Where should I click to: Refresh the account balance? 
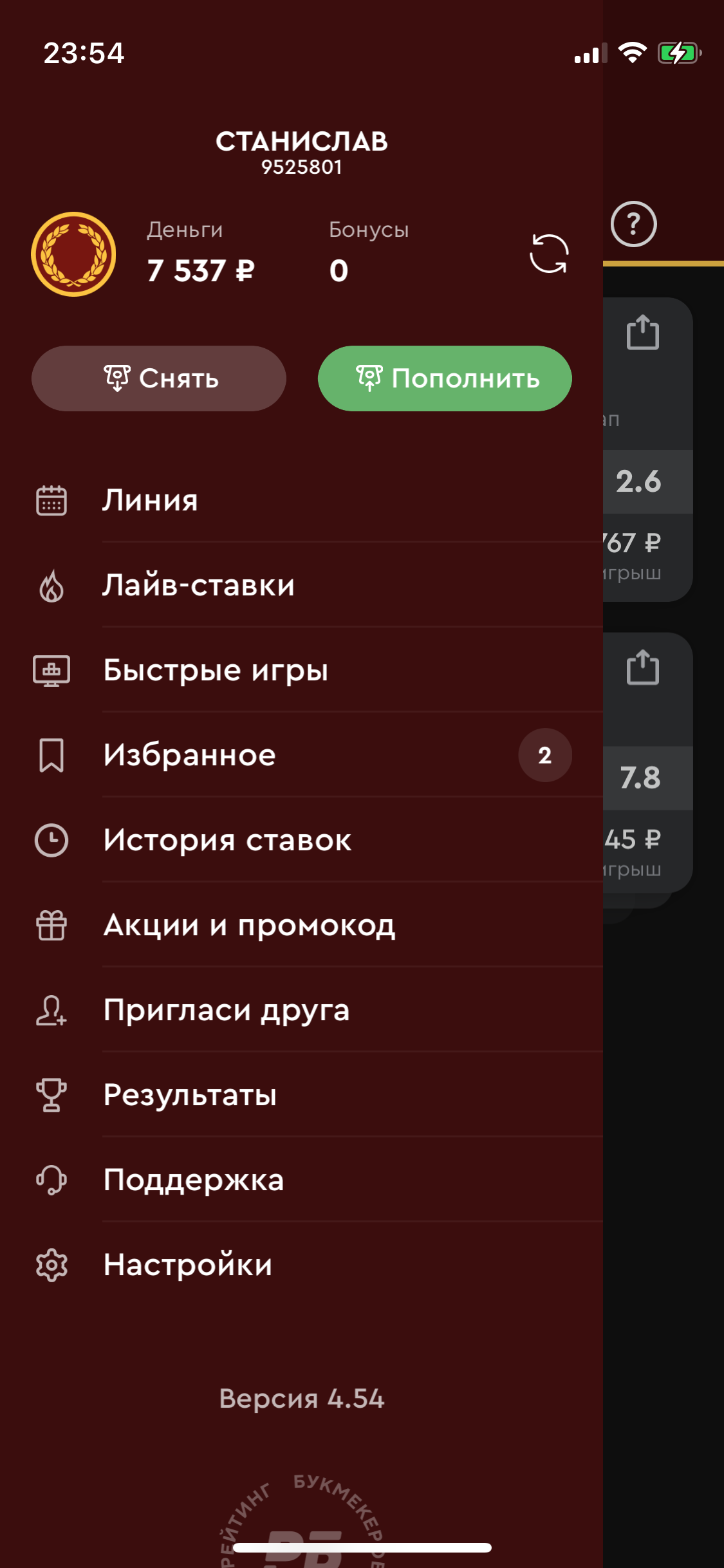tap(549, 254)
